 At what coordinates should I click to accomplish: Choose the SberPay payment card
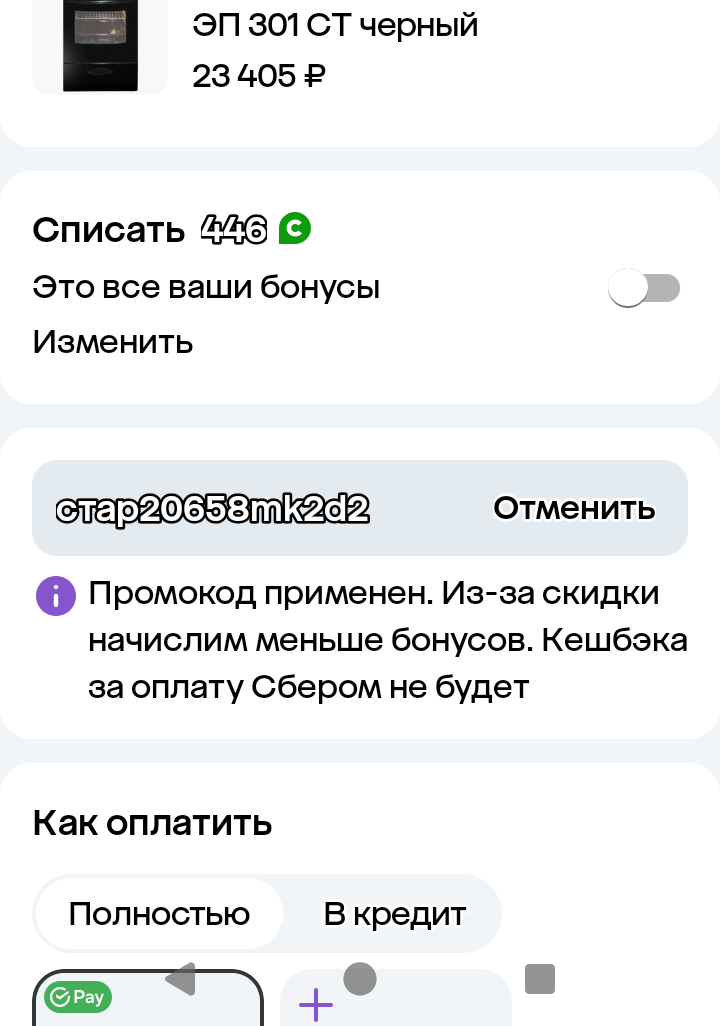[148, 1000]
